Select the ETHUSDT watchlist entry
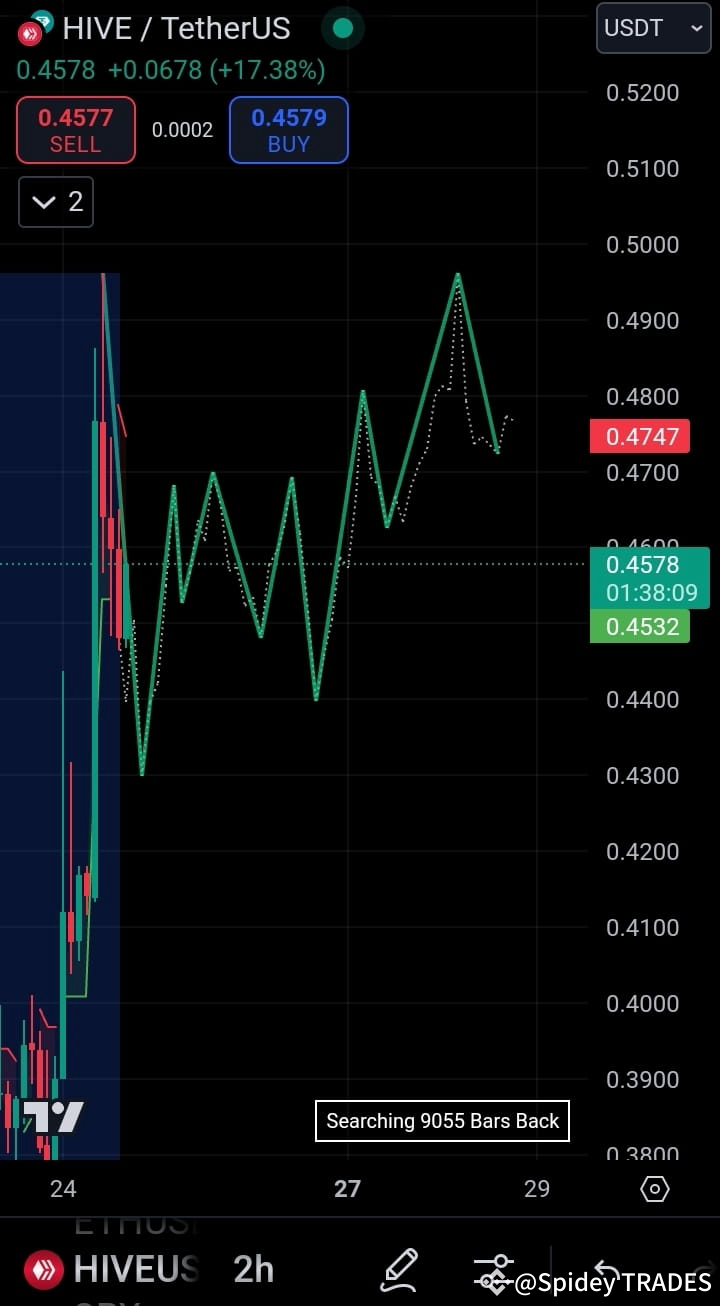The width and height of the screenshot is (720, 1306). pos(140,1224)
